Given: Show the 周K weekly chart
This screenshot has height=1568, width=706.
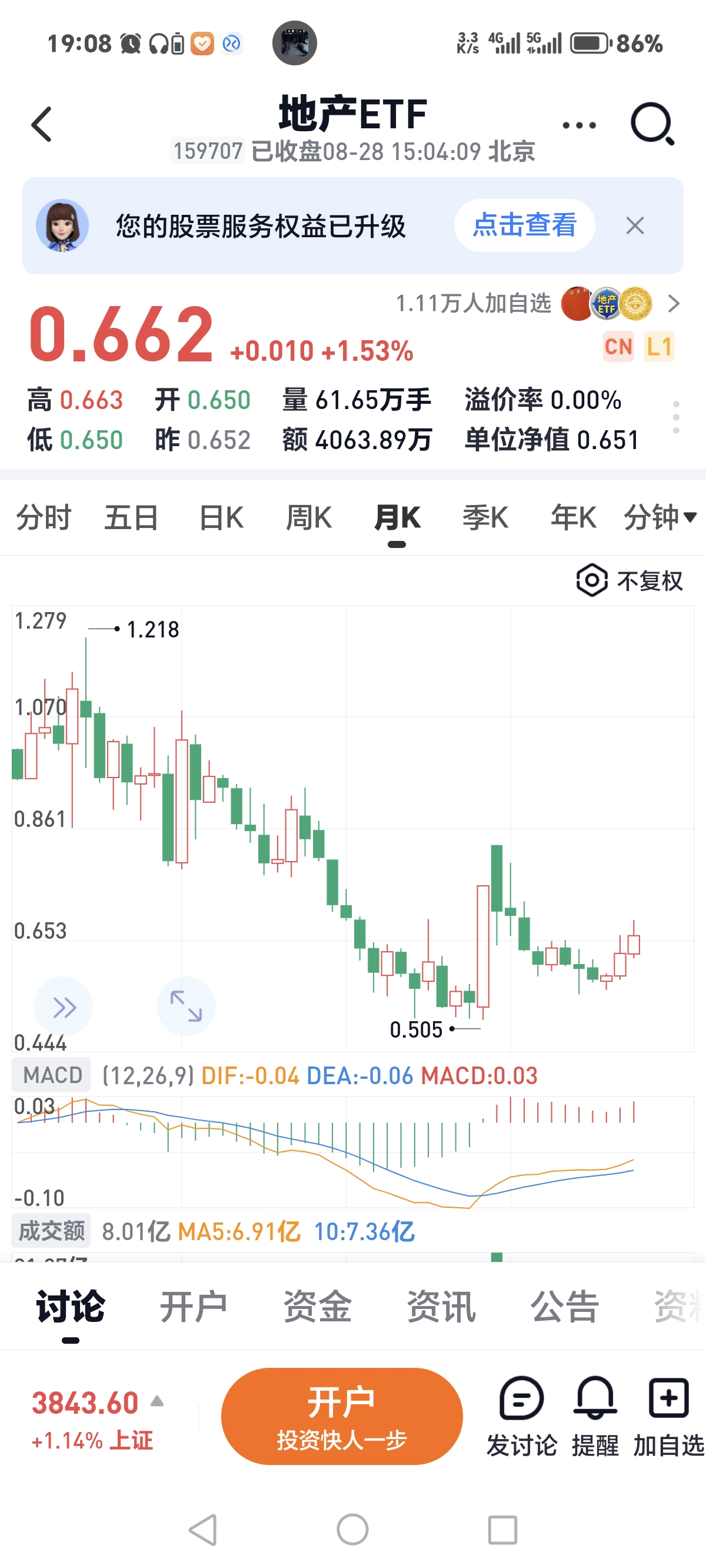Looking at the screenshot, I should point(308,518).
